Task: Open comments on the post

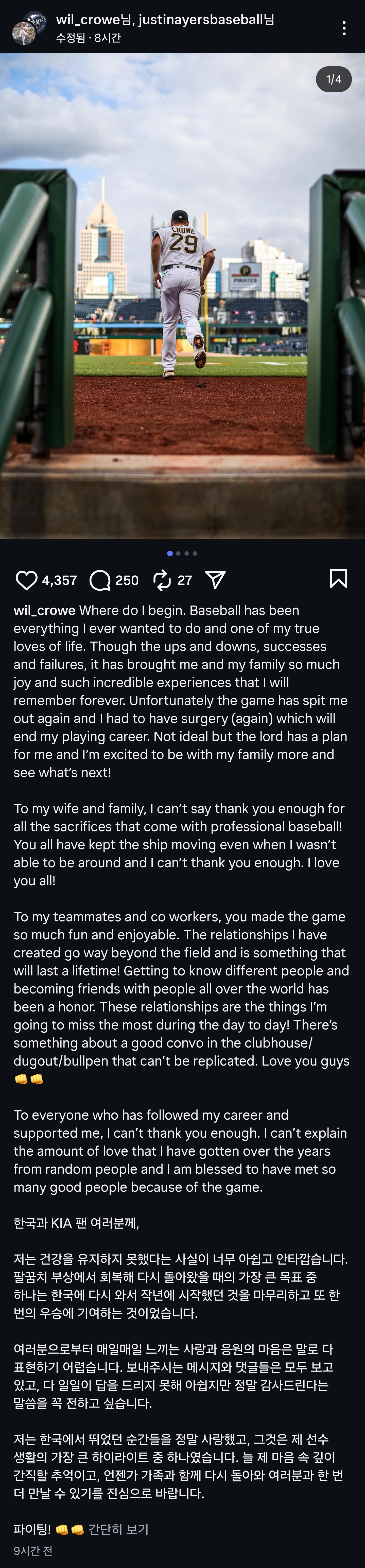Action: (x=100, y=580)
